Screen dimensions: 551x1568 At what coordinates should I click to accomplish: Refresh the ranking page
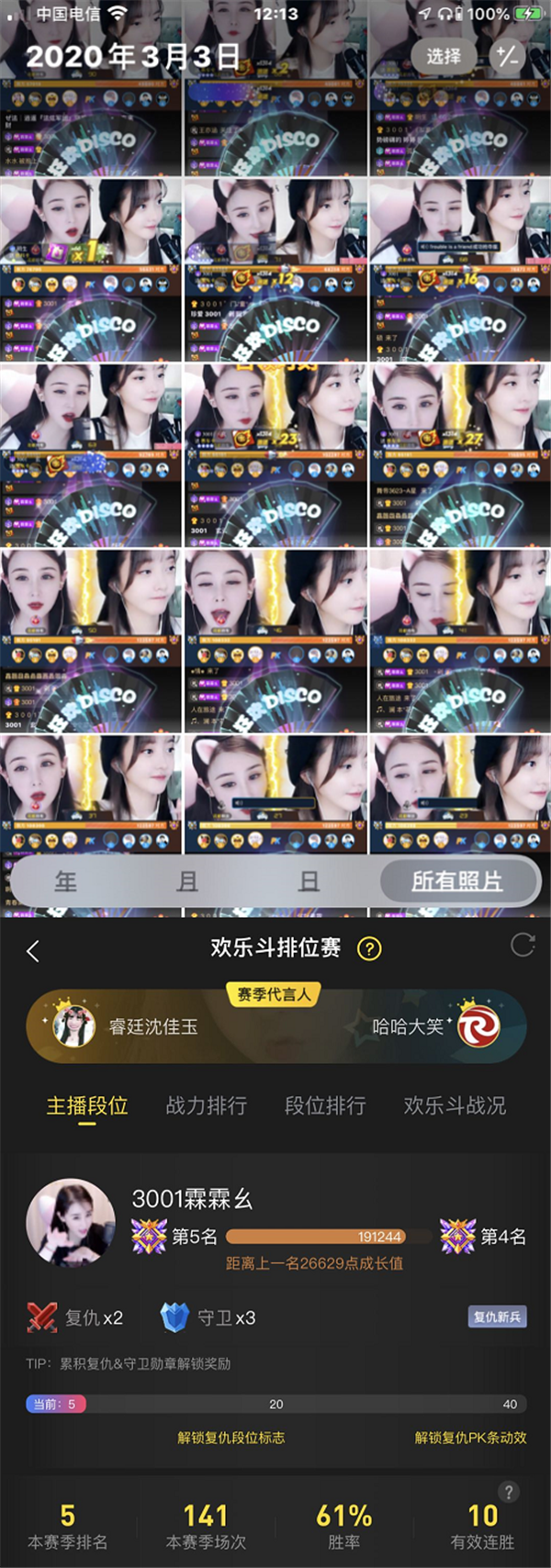point(523,945)
